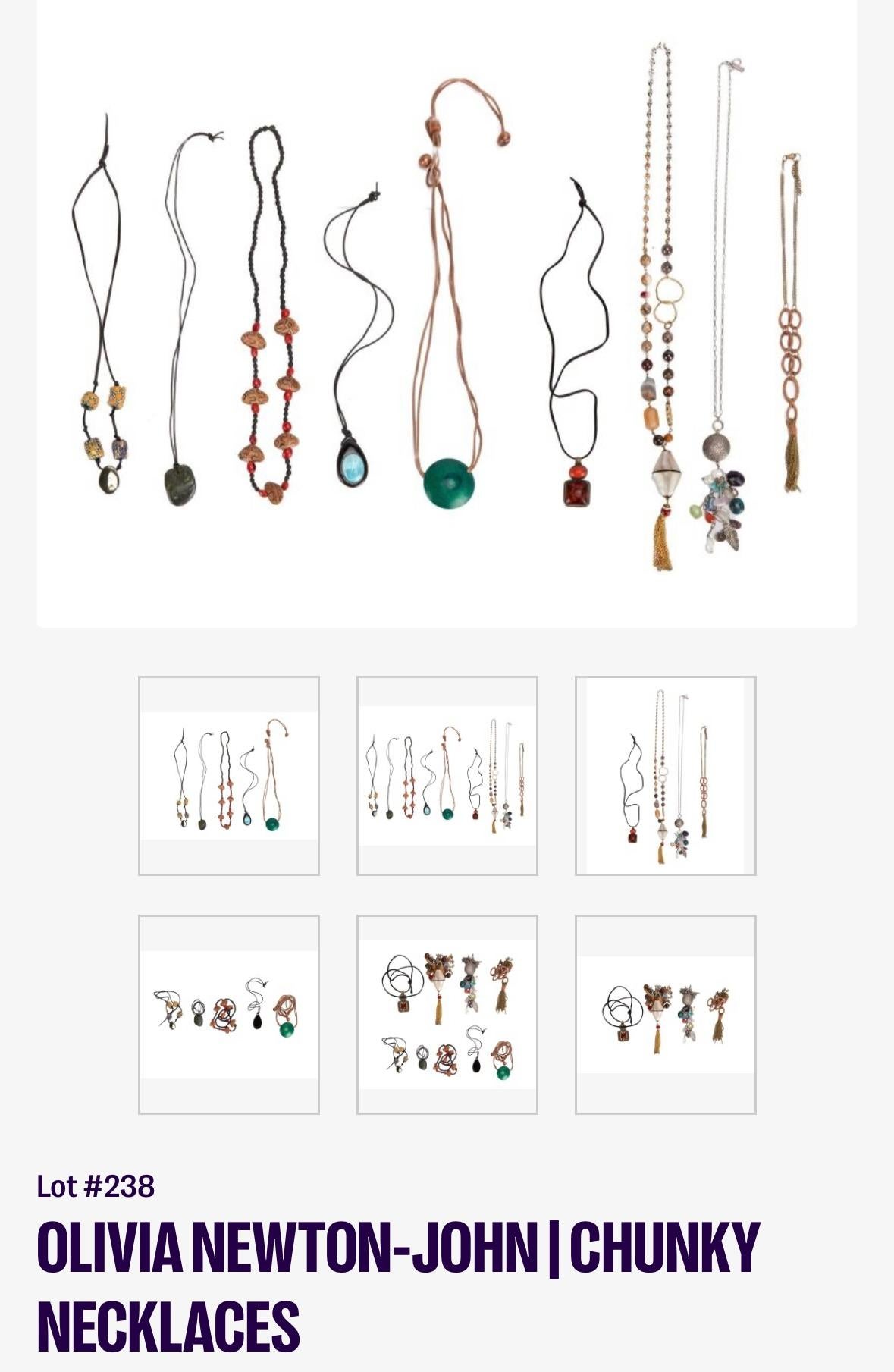View the thumbnail with two rows of necklaces
Image resolution: width=894 pixels, height=1372 pixels.
pyautogui.click(x=447, y=1014)
